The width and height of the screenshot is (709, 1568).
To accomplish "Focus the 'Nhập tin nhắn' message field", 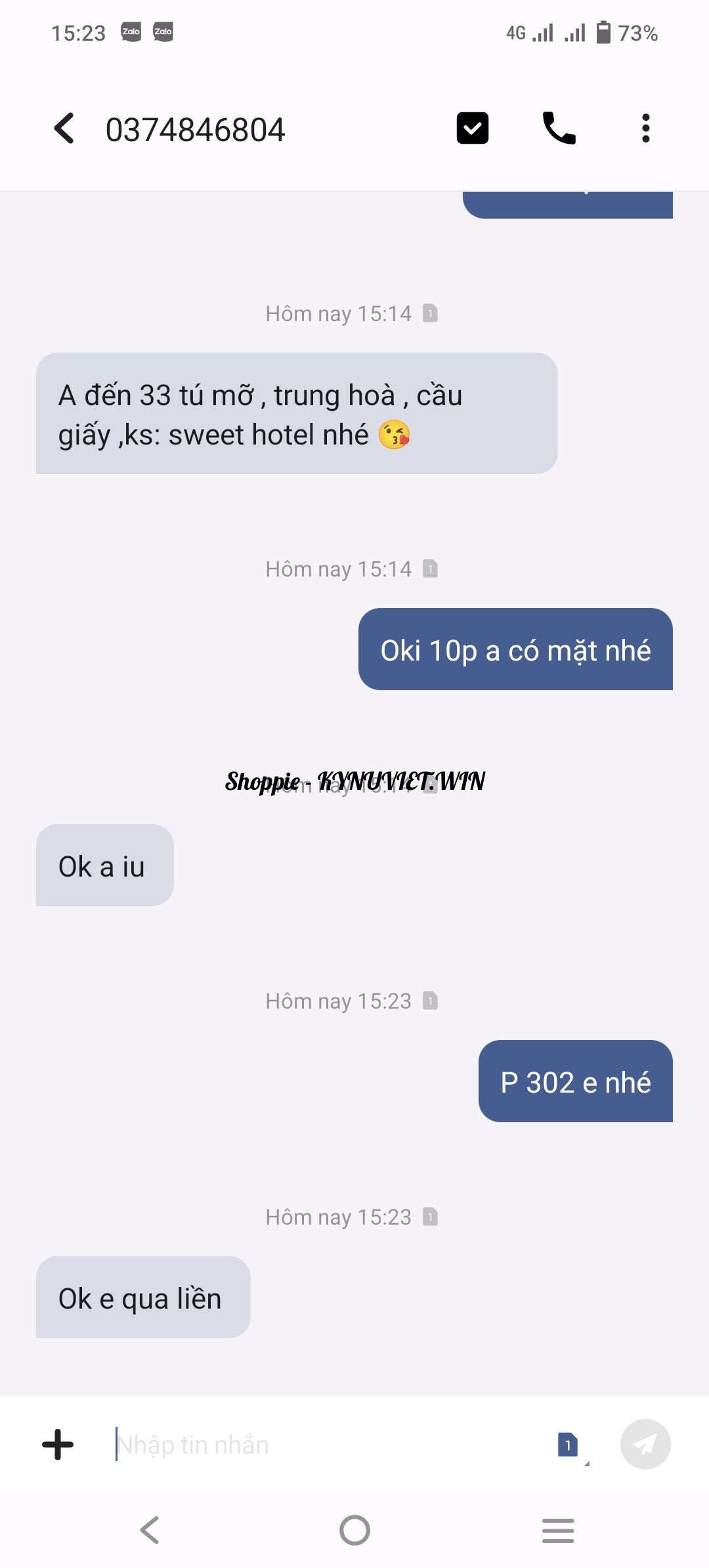I will (x=322, y=1445).
